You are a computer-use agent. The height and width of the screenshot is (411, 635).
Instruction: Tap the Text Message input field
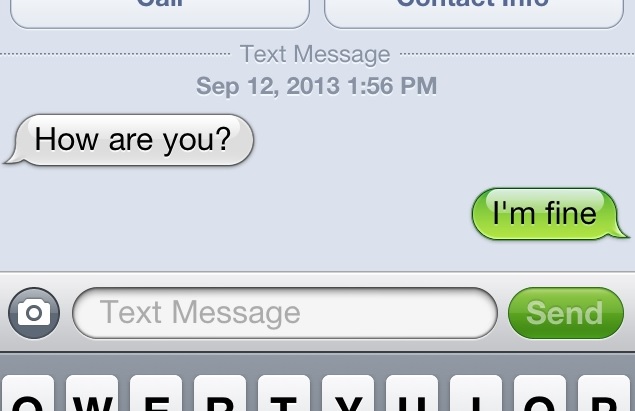click(x=285, y=313)
